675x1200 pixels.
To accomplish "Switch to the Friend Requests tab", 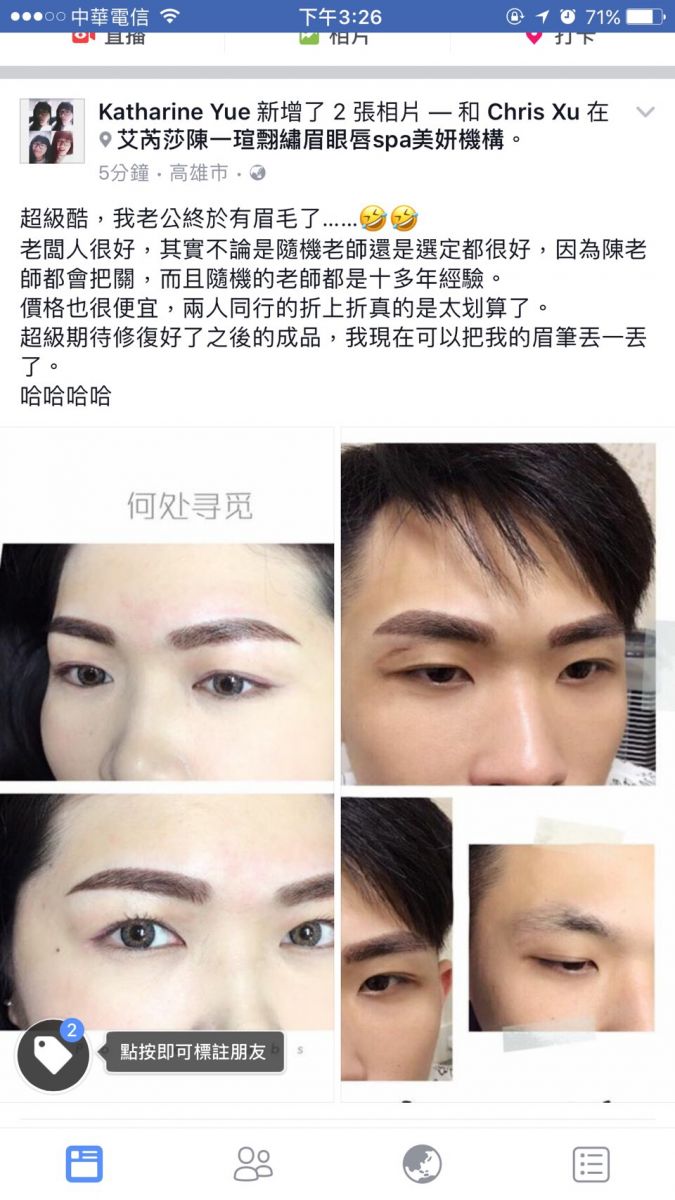I will coord(253,1164).
